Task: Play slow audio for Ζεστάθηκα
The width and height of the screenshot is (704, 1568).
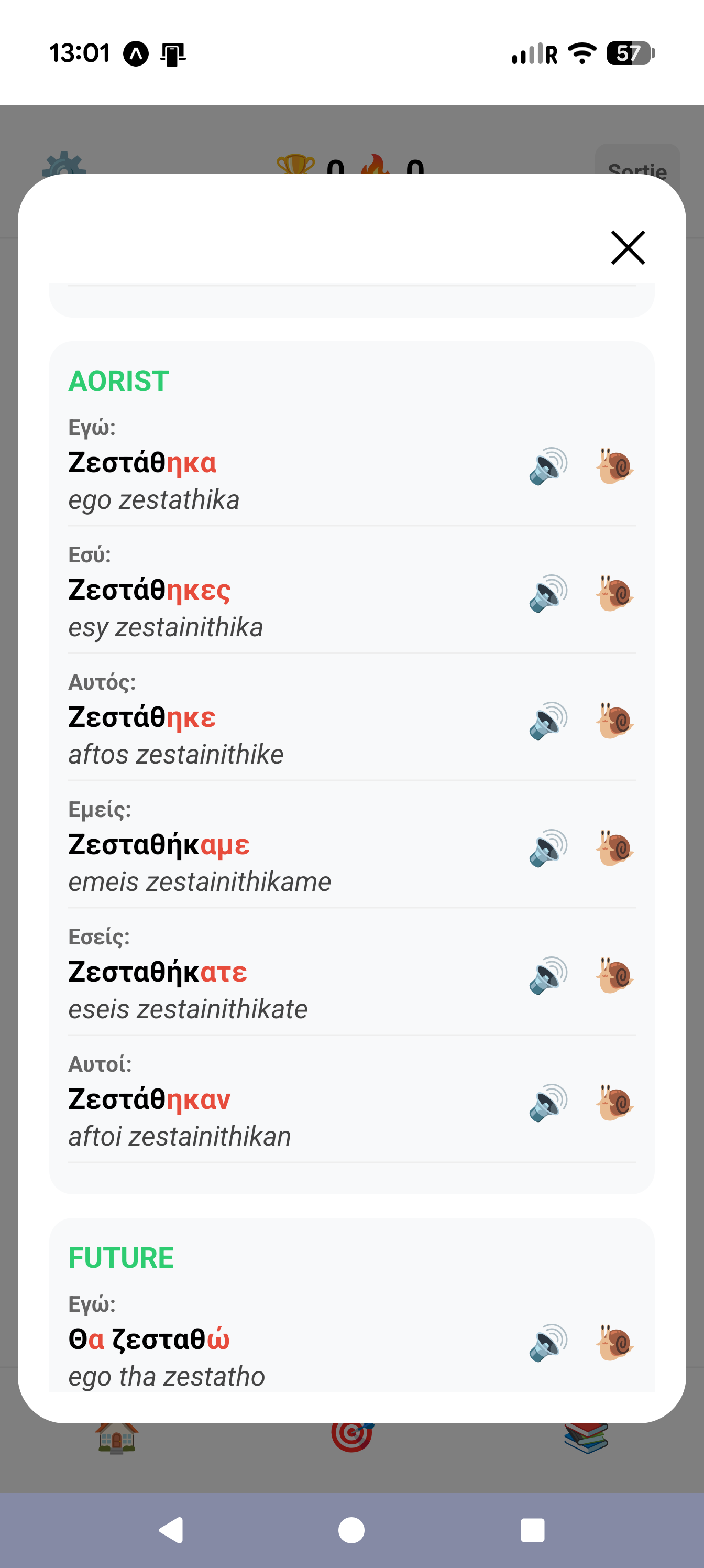Action: [x=614, y=466]
